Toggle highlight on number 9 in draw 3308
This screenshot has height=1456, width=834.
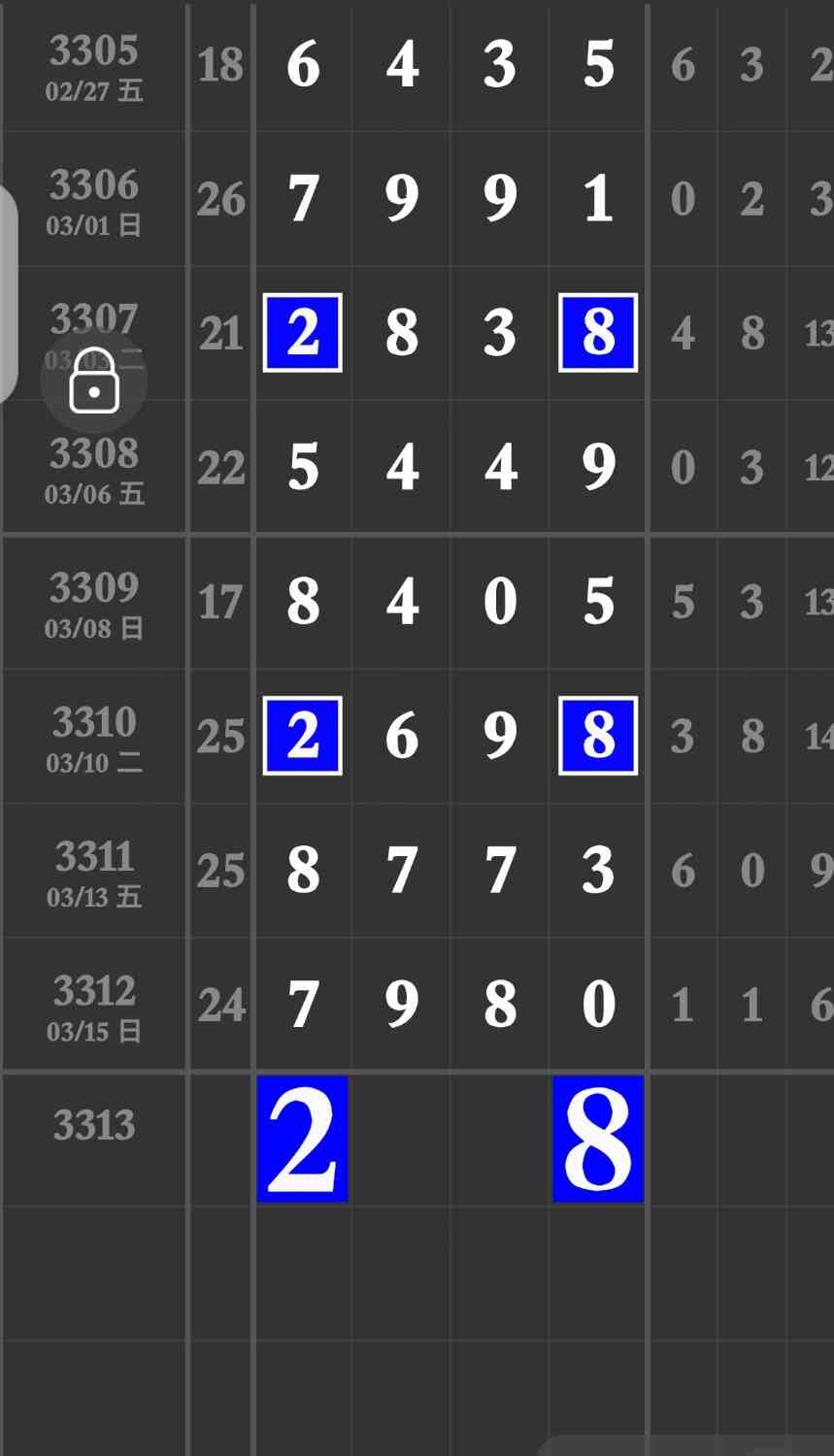pos(596,467)
